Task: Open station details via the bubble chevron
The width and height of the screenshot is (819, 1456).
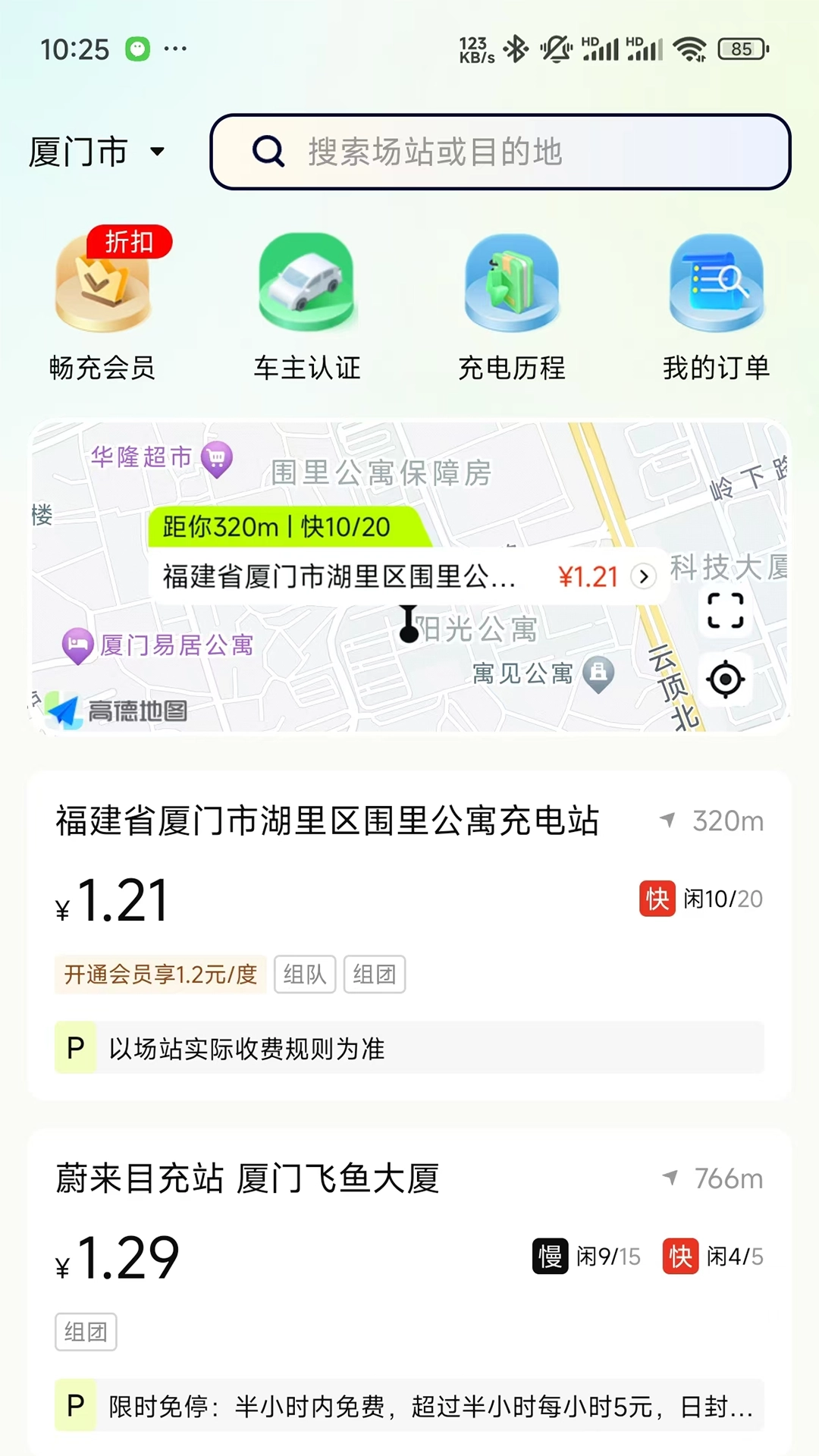Action: (x=643, y=577)
